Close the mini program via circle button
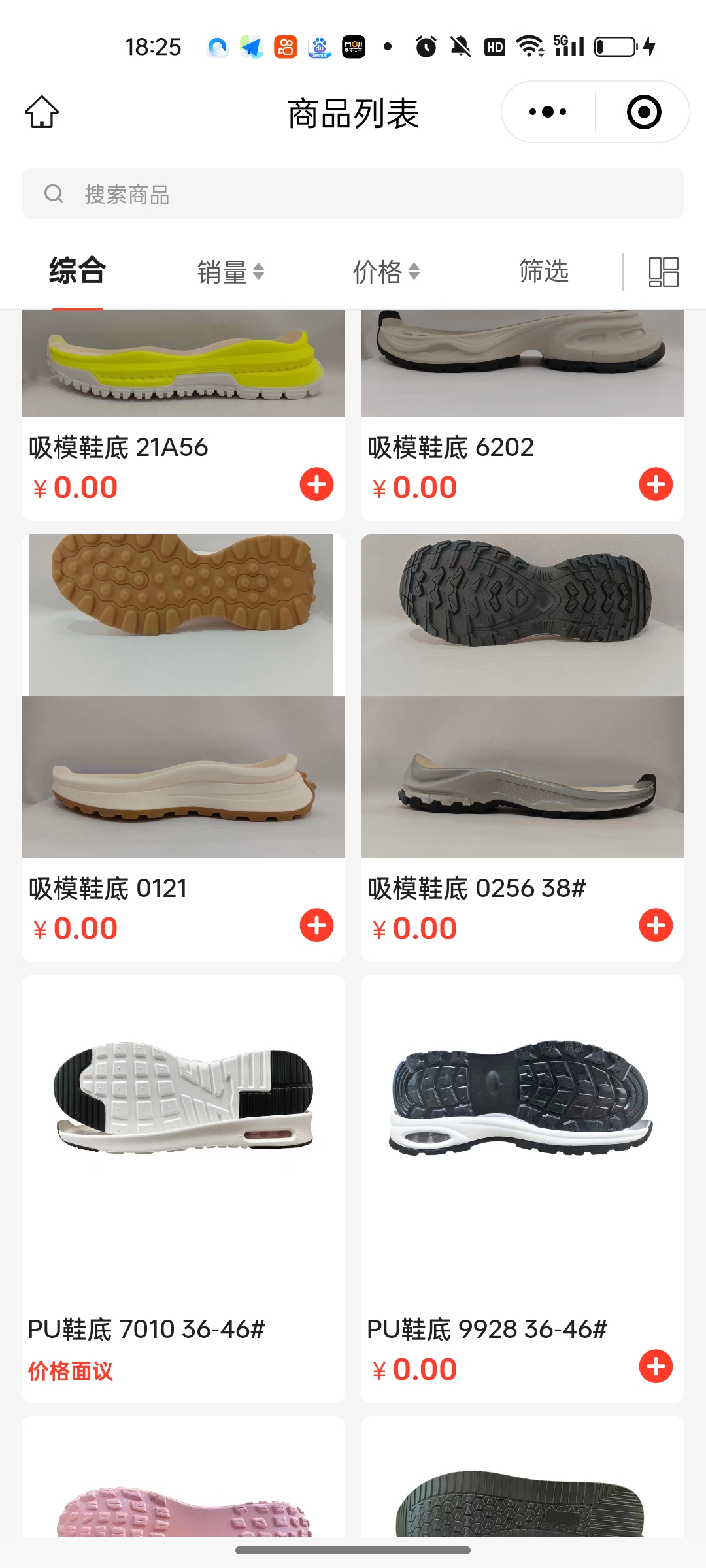 [x=643, y=112]
